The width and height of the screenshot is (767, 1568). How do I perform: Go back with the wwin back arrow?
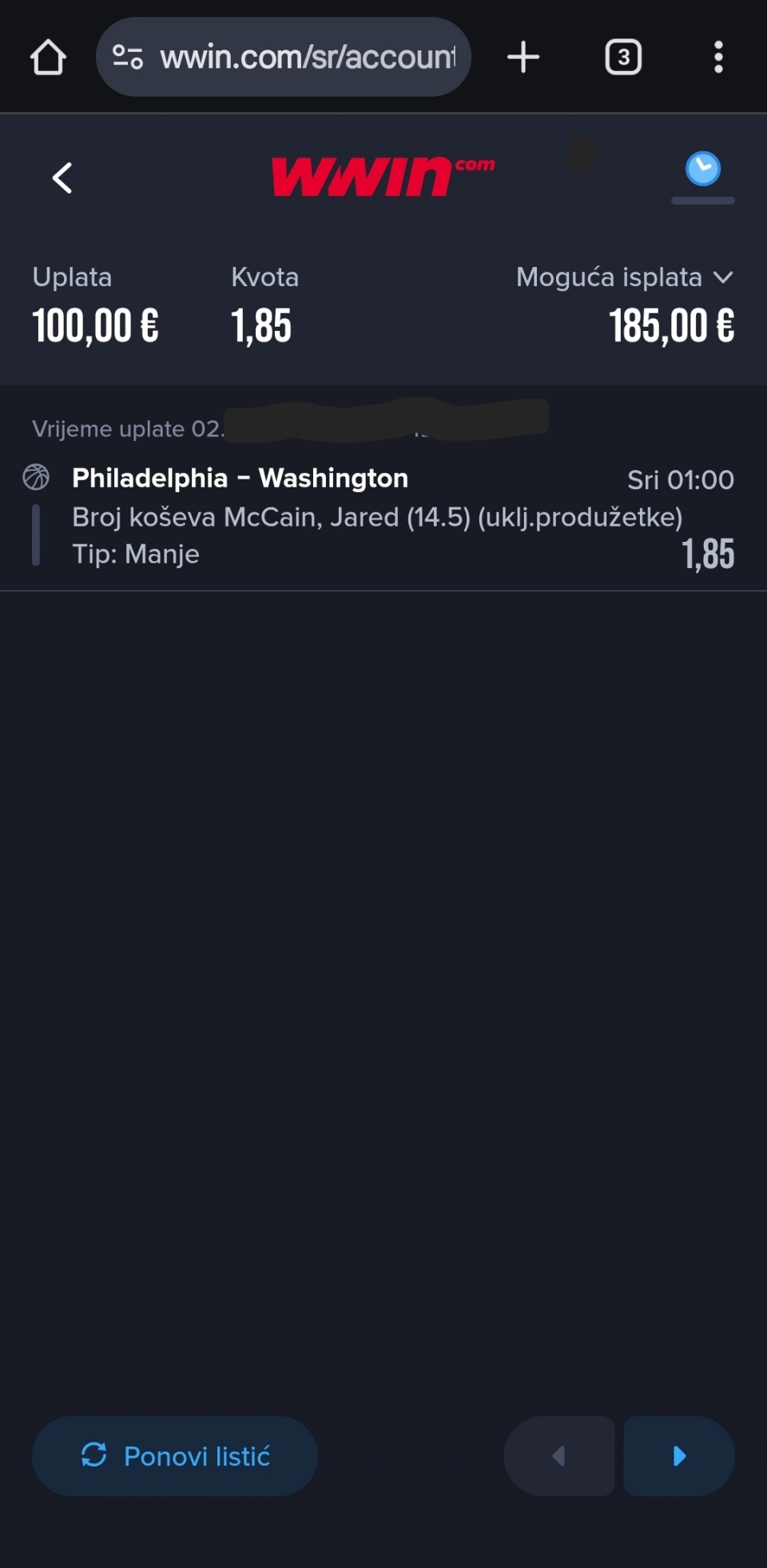point(62,177)
